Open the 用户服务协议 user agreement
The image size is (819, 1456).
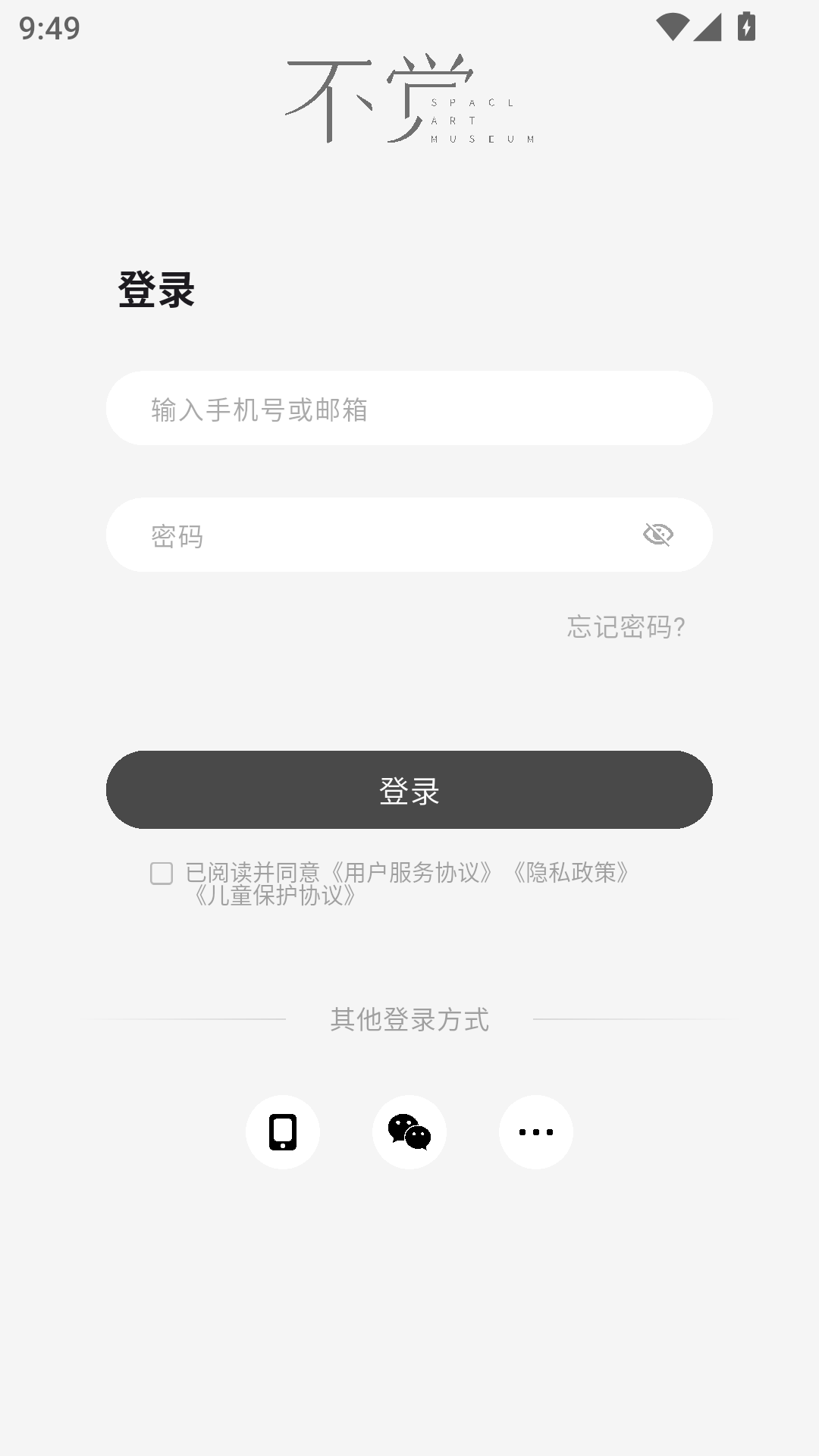click(413, 872)
